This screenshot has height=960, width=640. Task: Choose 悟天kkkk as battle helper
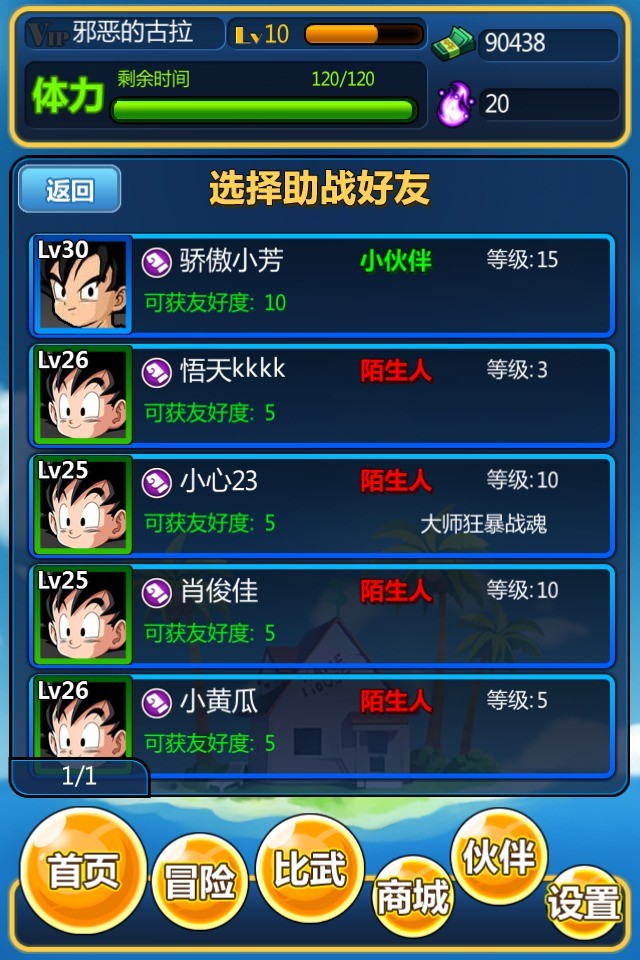(322, 395)
